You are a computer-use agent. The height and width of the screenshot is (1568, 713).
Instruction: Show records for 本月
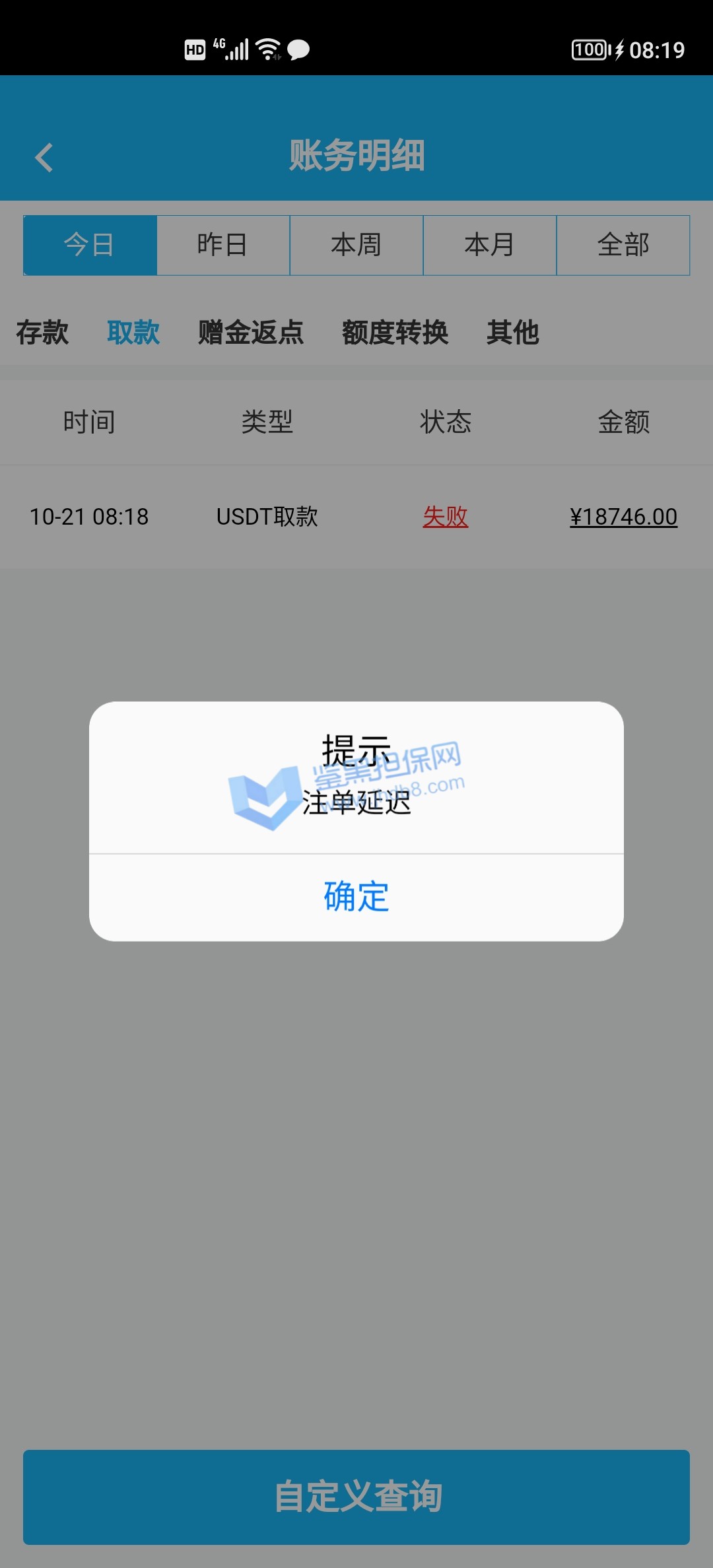coord(490,245)
